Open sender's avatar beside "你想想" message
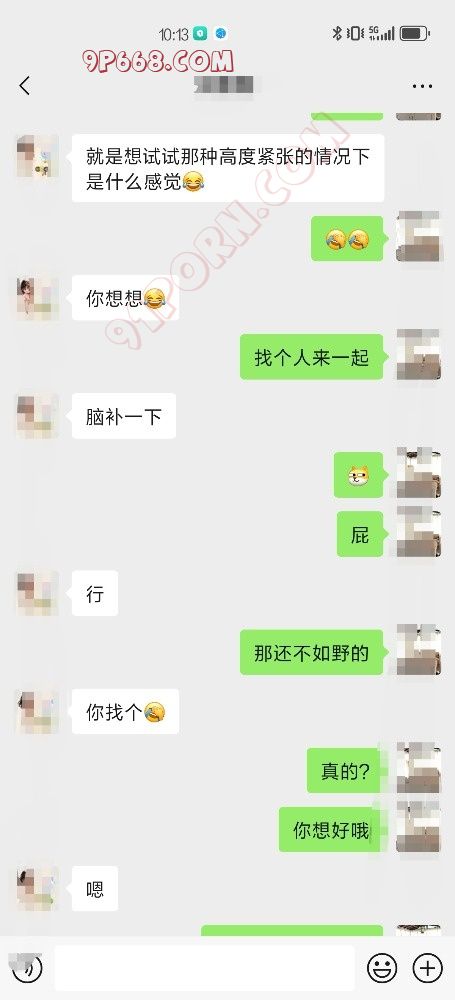 pos(37,298)
